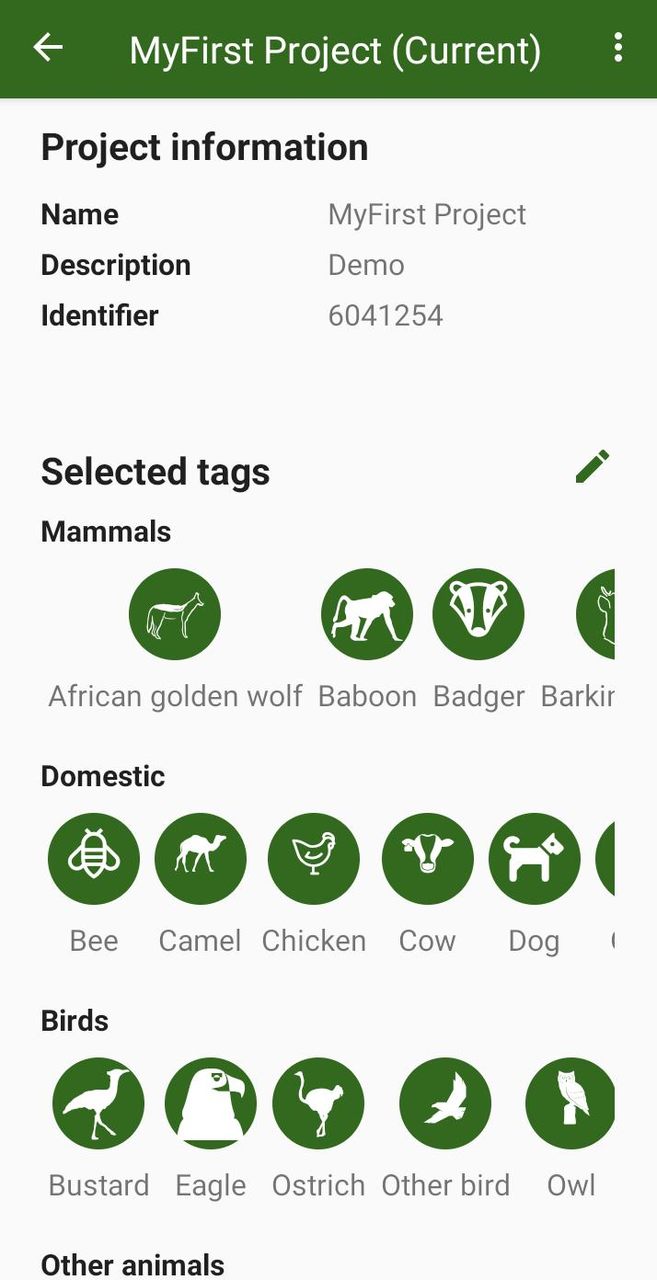Choose the Owl tag
Screen dimensions: 657x1280
[x=571, y=1103]
